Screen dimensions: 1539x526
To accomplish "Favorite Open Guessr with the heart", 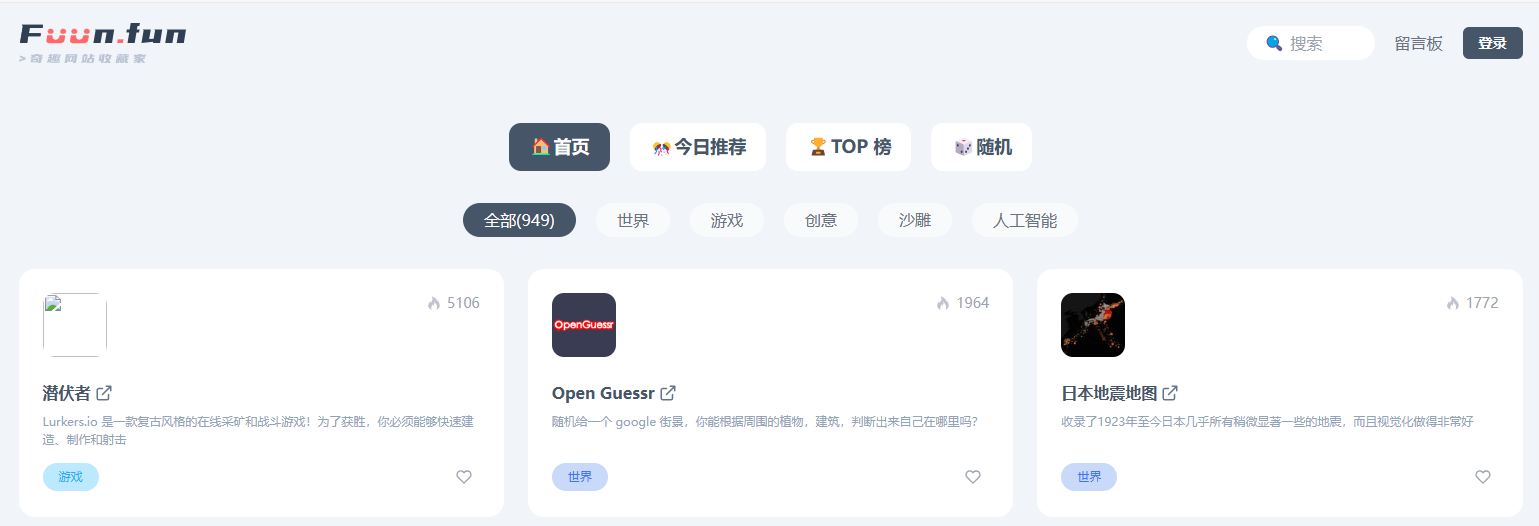I will click(x=973, y=477).
